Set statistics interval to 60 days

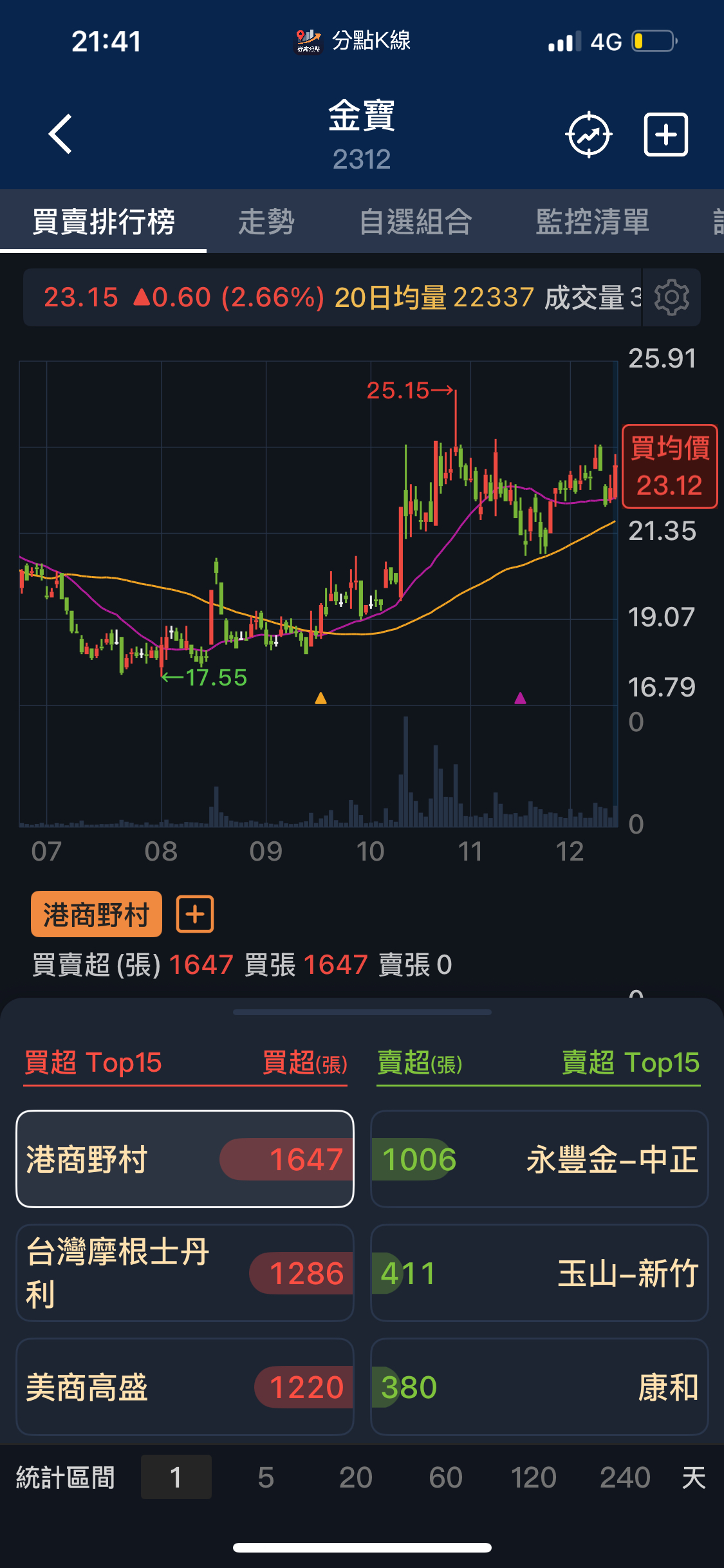coord(445,1477)
